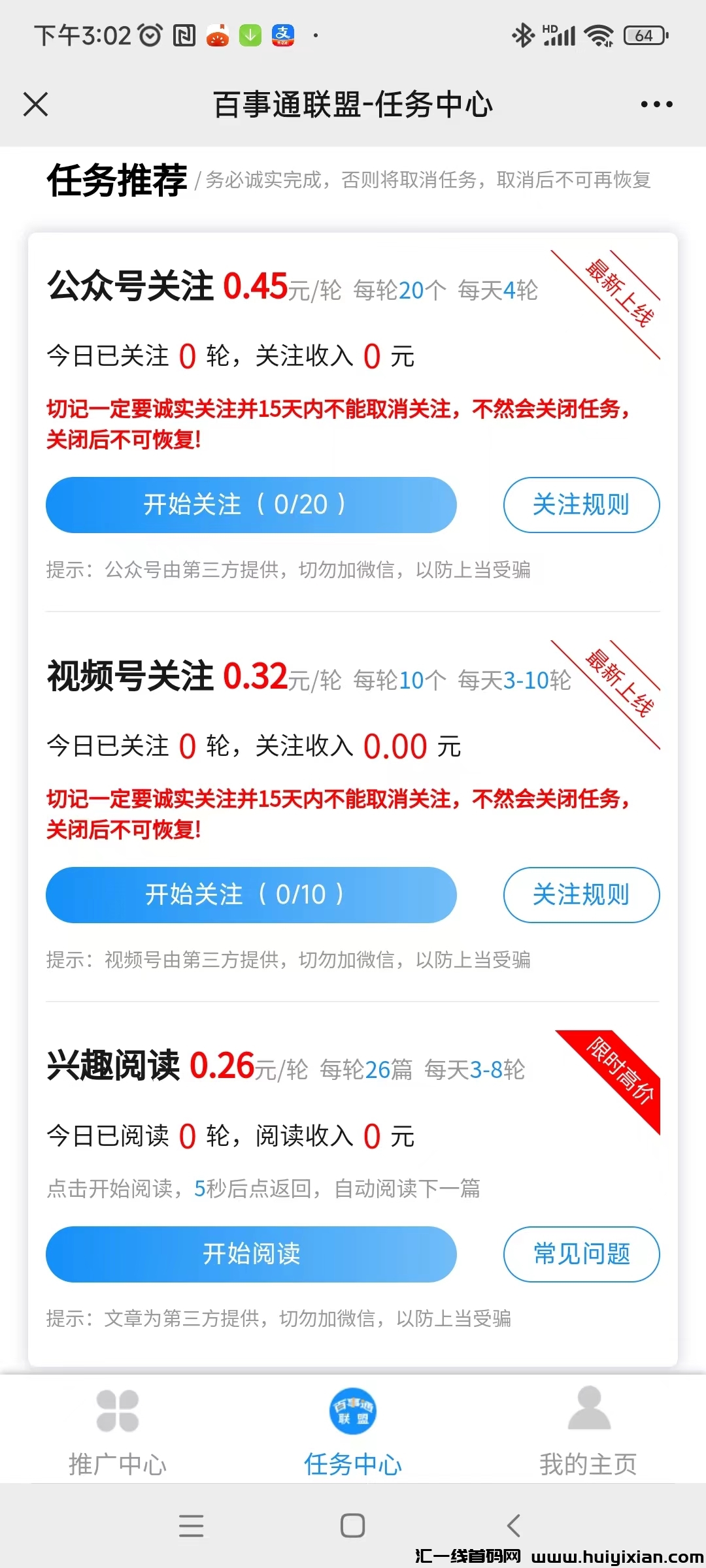Tap the alarm clock status bar icon
The image size is (706, 1568).
tap(149, 36)
